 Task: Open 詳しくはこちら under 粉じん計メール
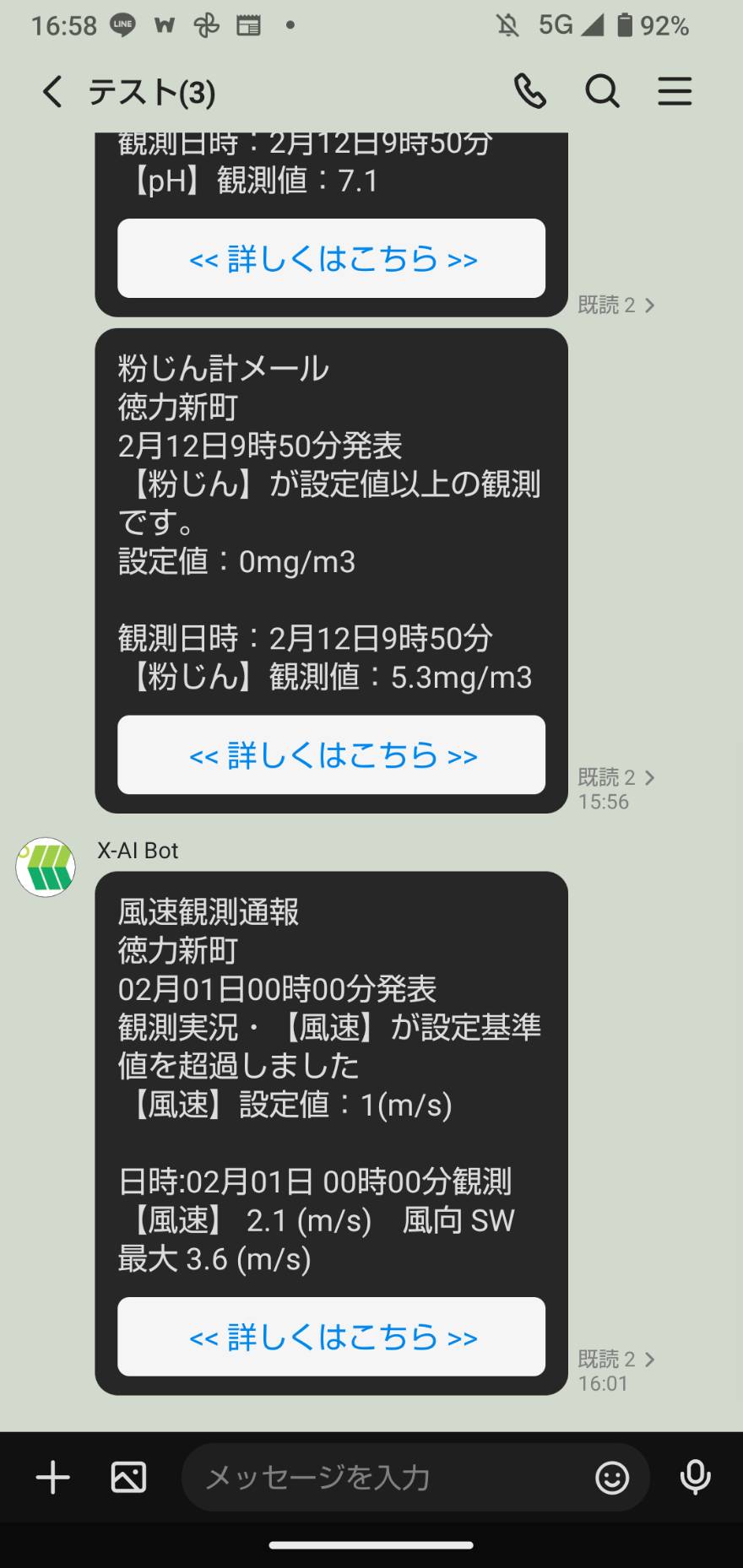point(331,754)
